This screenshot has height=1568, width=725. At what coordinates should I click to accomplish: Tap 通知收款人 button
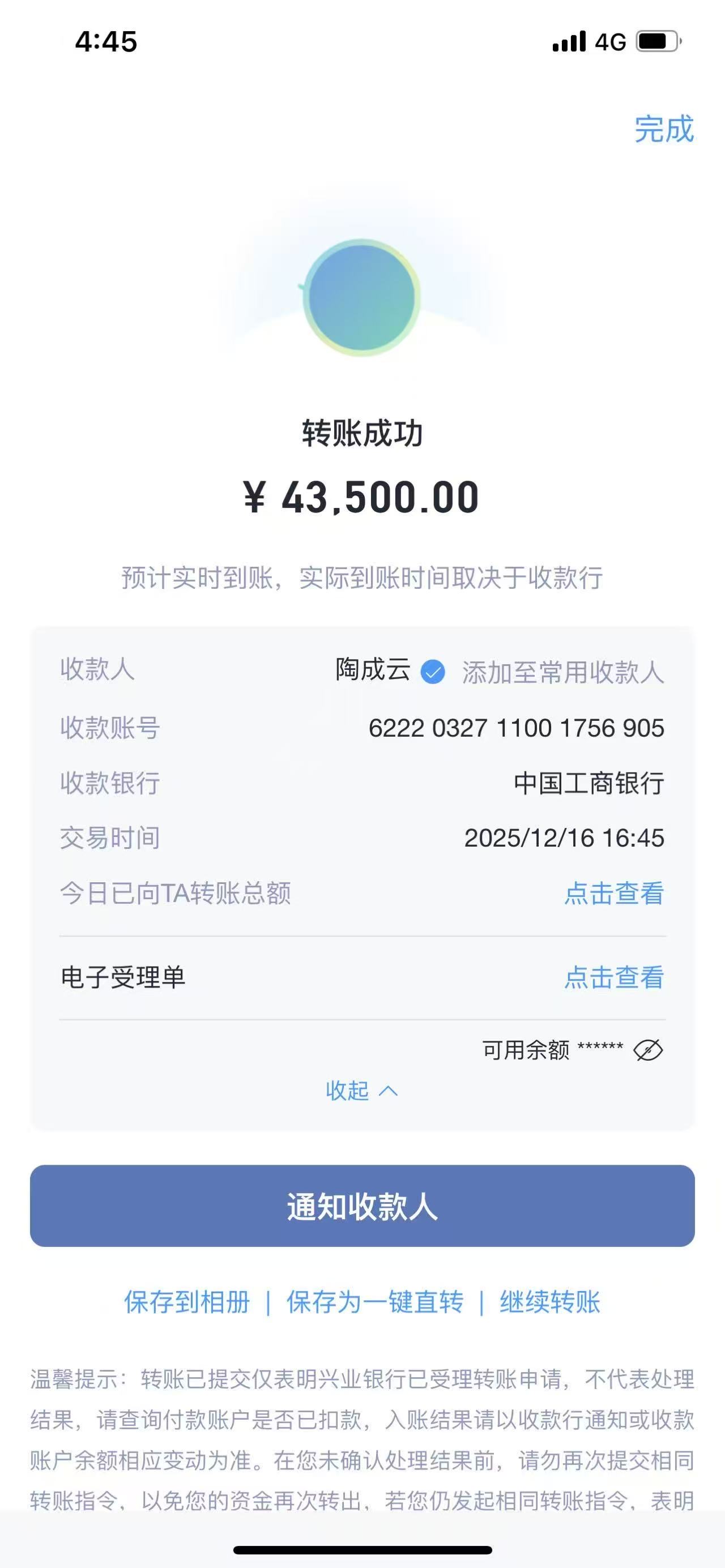click(x=362, y=1206)
